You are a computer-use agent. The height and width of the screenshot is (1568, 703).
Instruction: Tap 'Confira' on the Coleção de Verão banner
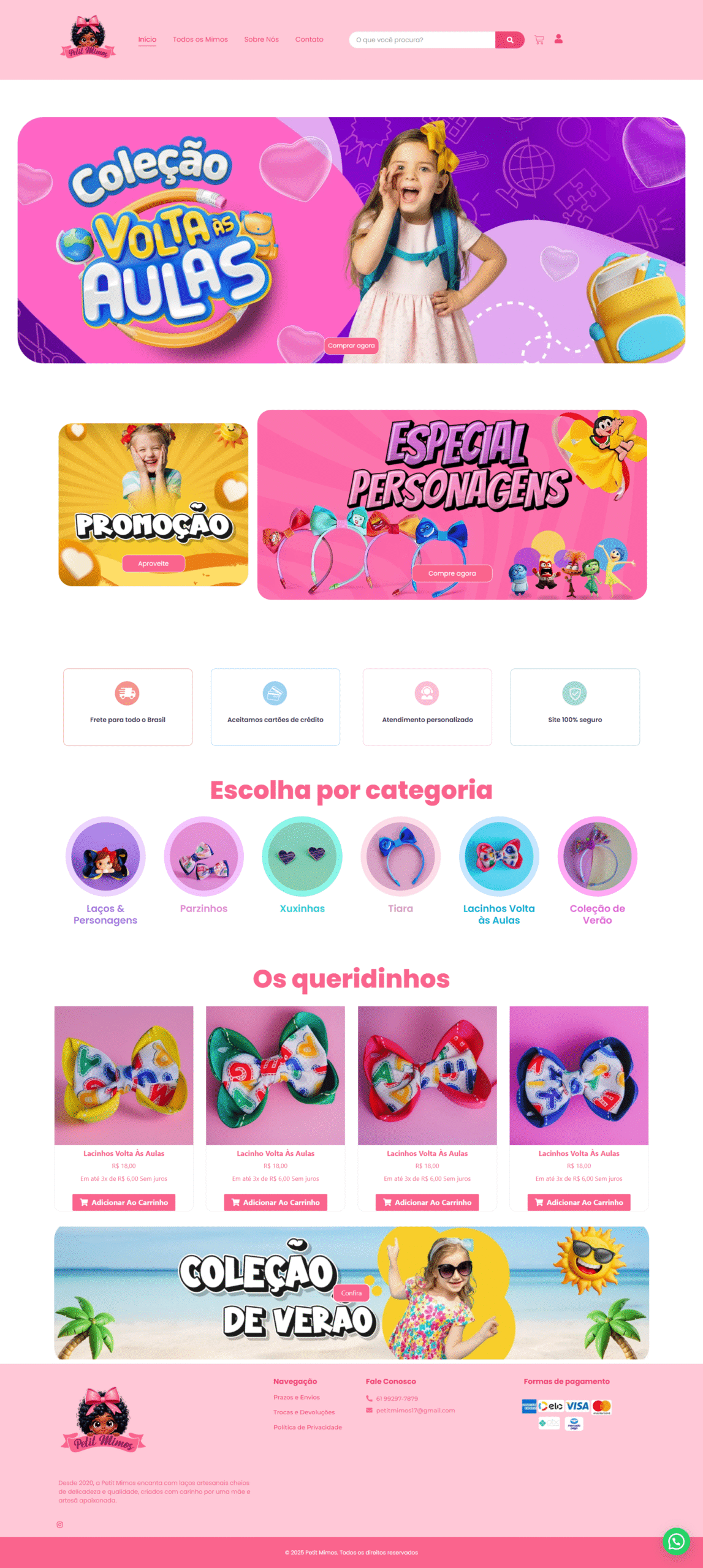tap(351, 1293)
